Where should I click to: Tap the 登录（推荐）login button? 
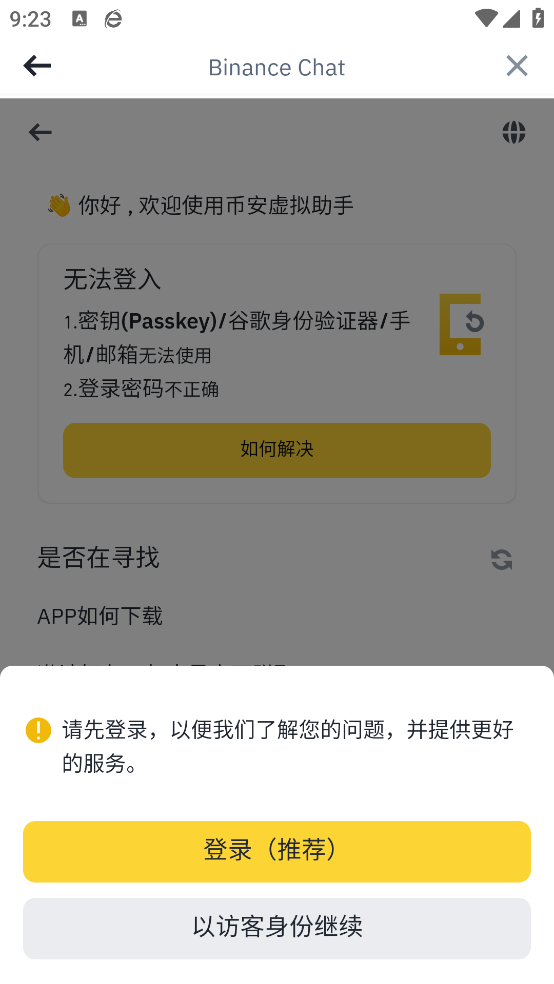(x=277, y=852)
